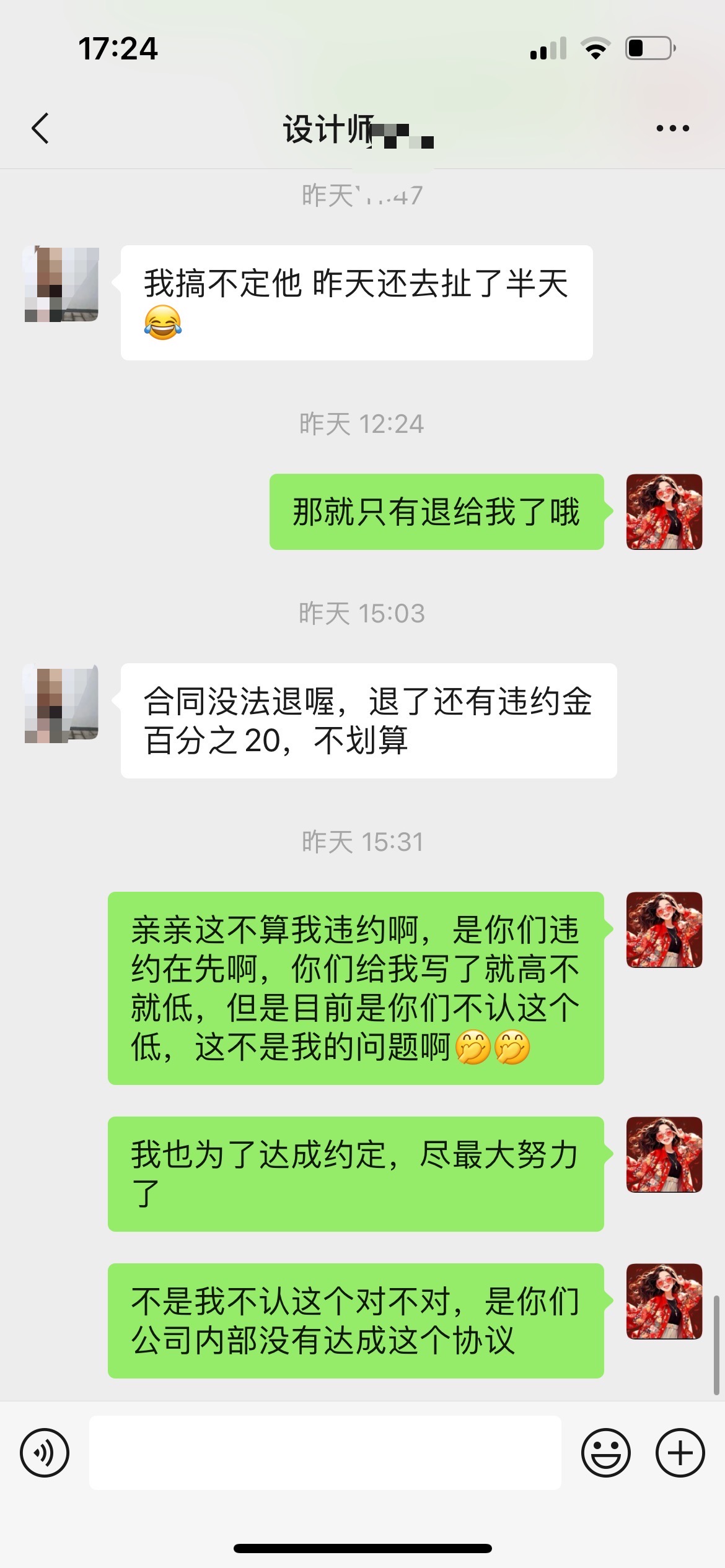Image resolution: width=725 pixels, height=1568 pixels.
Task: Open designer's avatar beside 我搞不定他 message
Action: 61,284
